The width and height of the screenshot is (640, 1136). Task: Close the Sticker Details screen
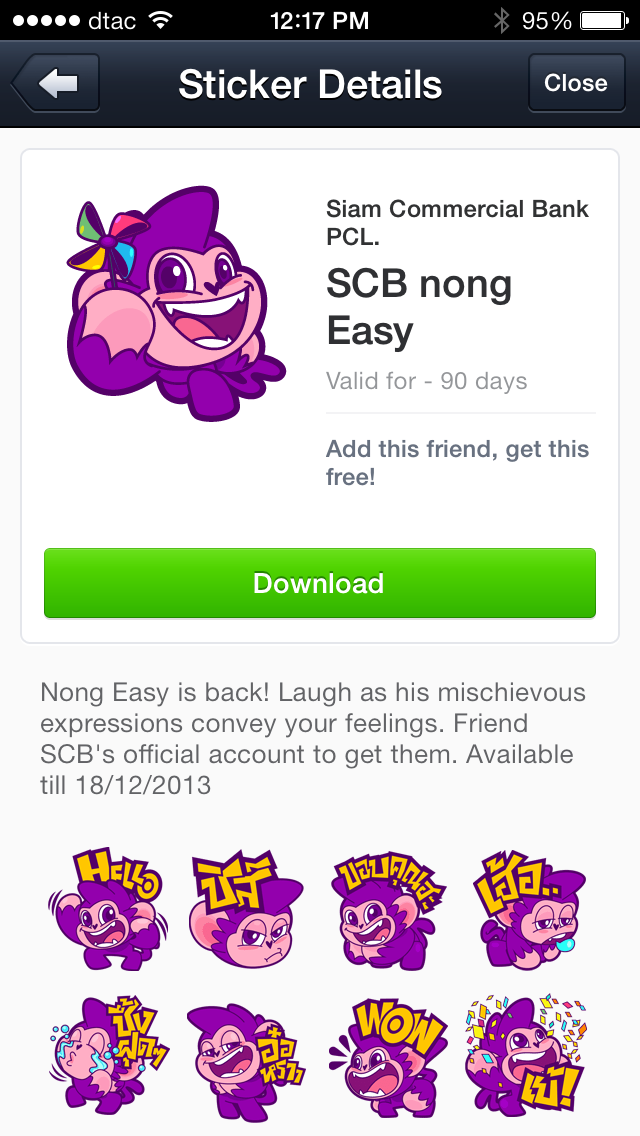click(575, 84)
